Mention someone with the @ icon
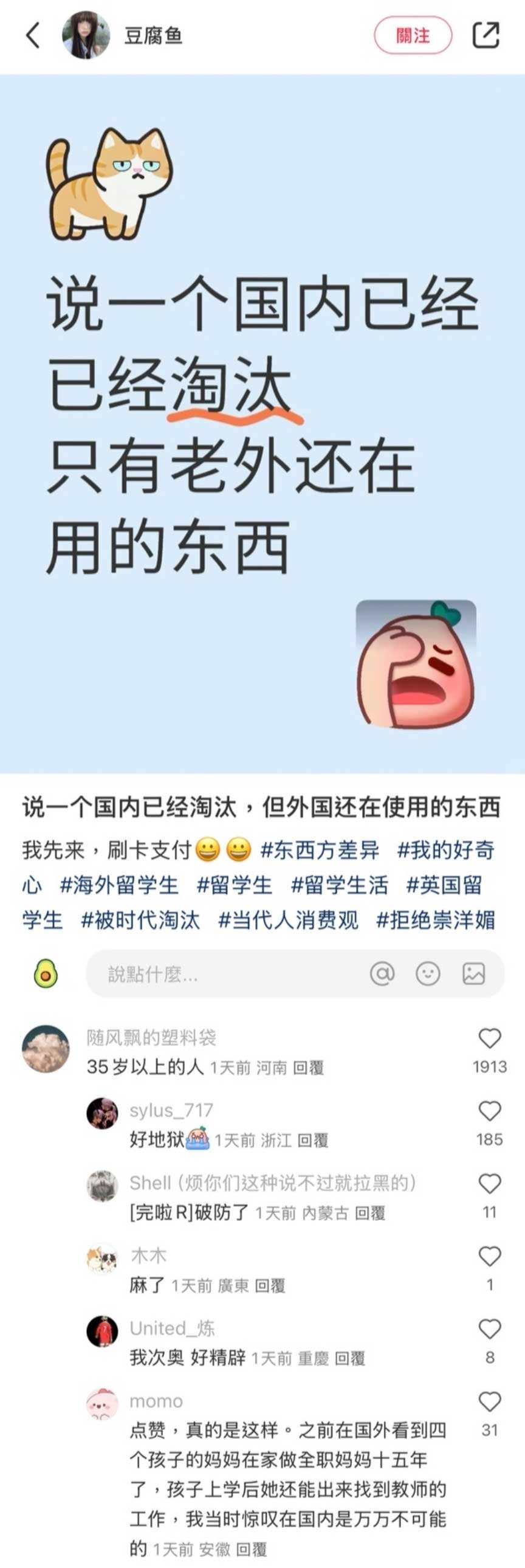This screenshot has width=525, height=1568. 382,975
